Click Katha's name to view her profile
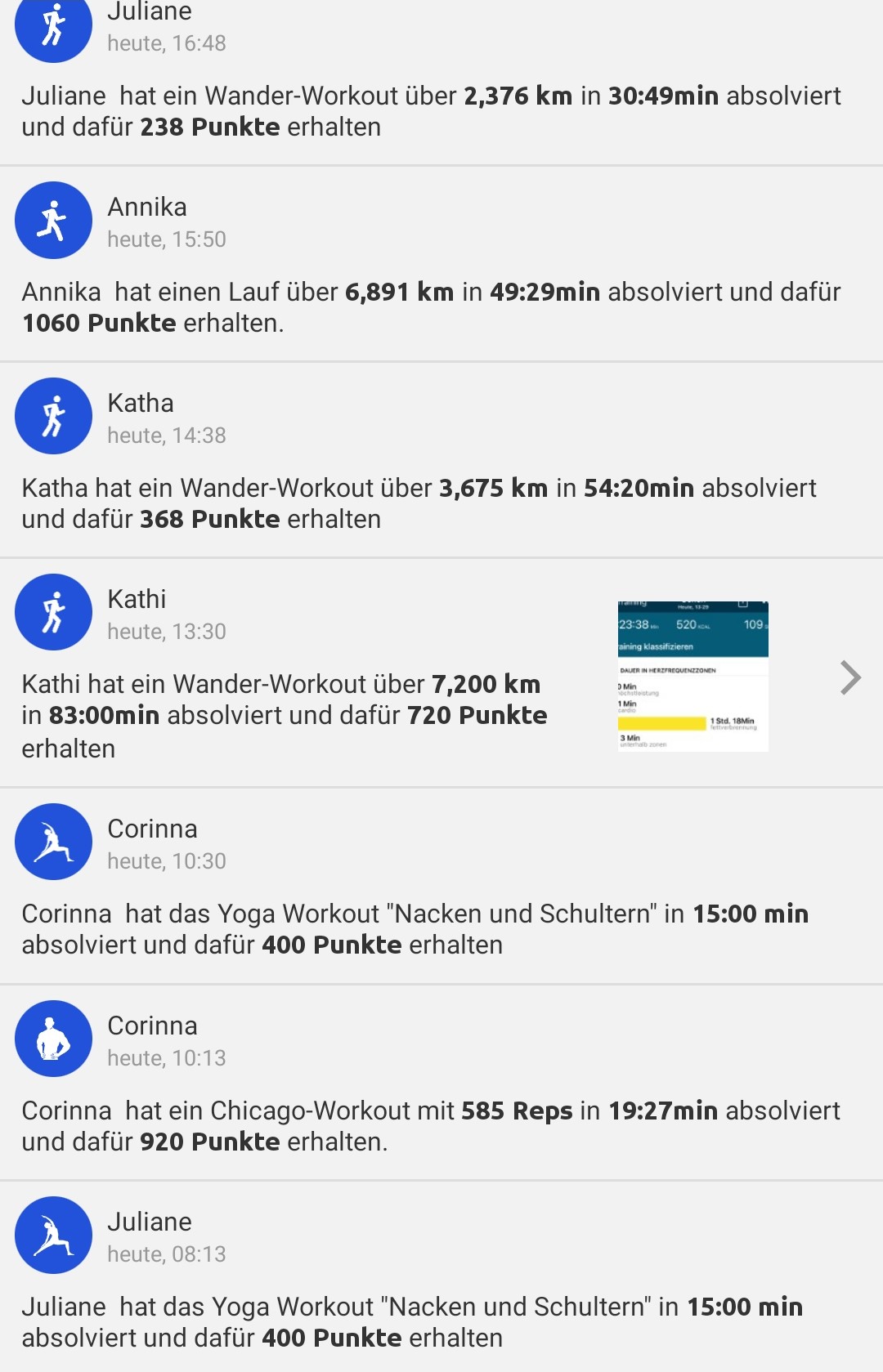Image resolution: width=883 pixels, height=1372 pixels. pyautogui.click(x=141, y=403)
